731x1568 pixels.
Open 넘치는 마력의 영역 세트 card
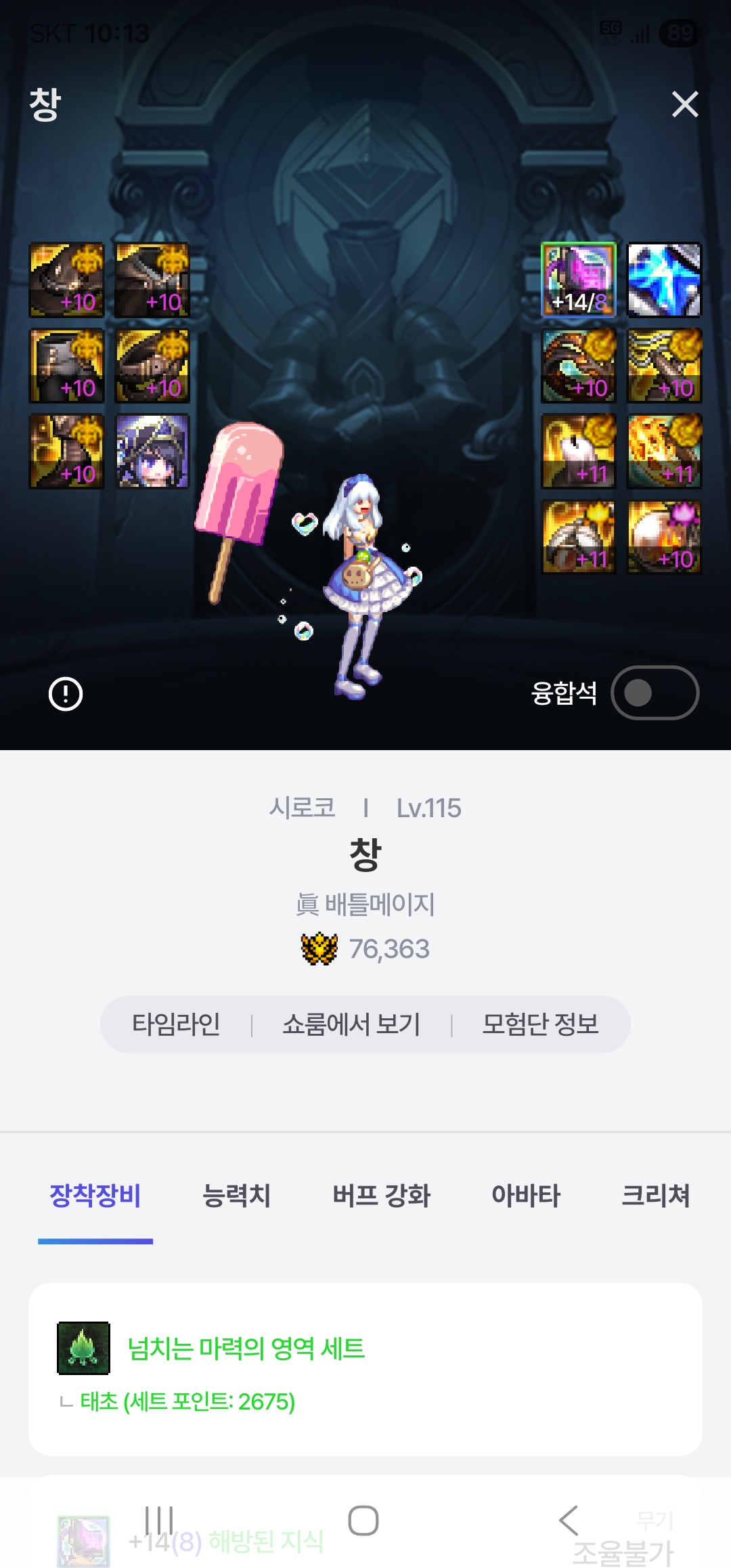pos(365,1369)
